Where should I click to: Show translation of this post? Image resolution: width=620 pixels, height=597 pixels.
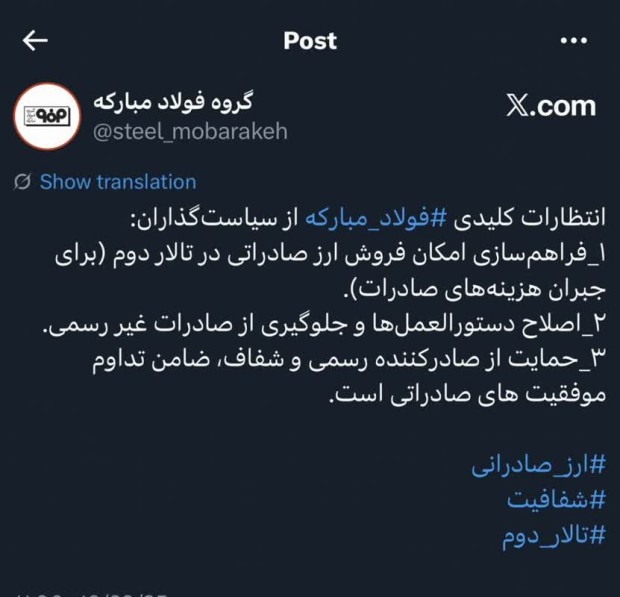coord(117,182)
